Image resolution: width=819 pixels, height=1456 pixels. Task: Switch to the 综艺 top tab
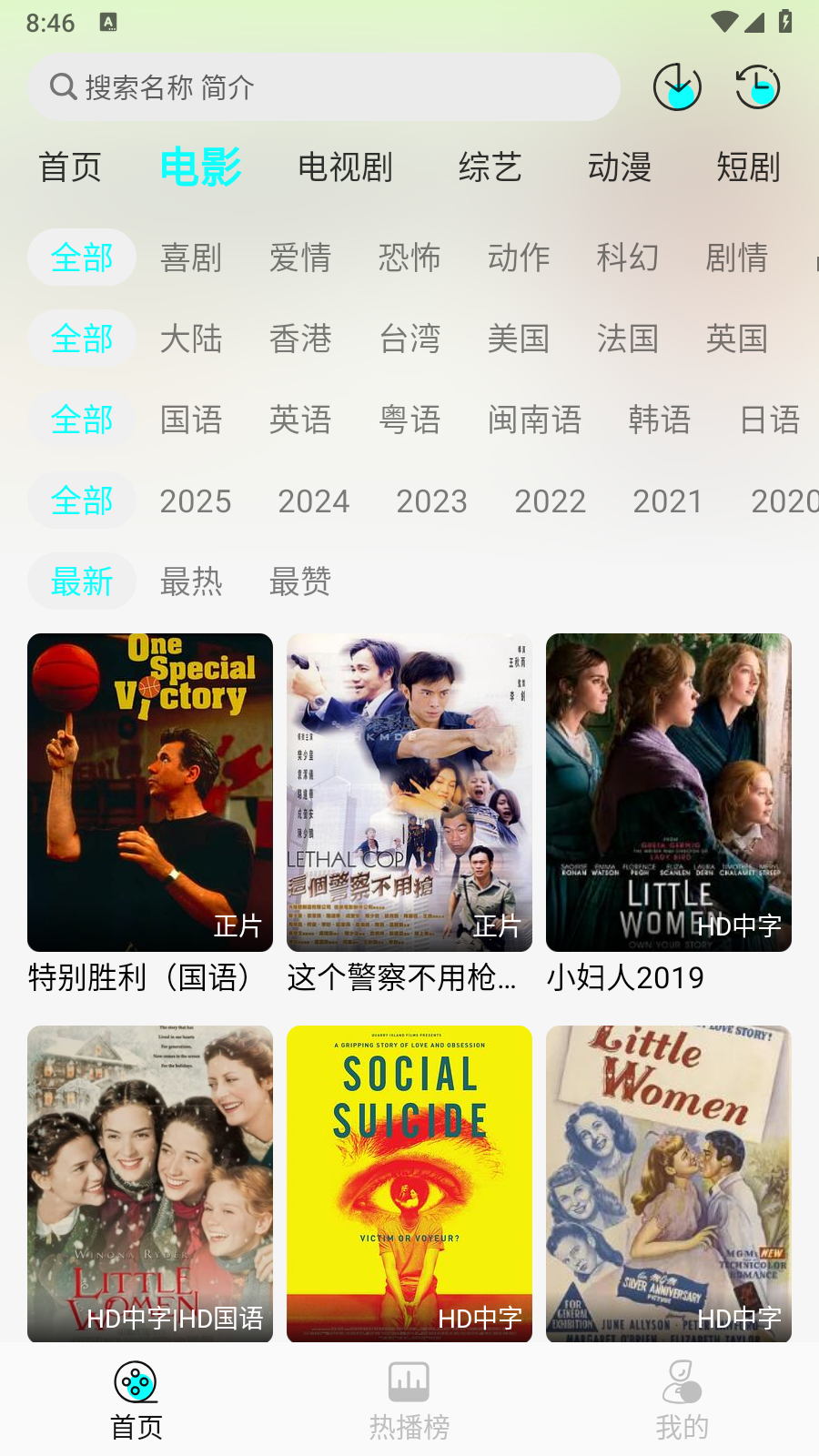pos(490,167)
